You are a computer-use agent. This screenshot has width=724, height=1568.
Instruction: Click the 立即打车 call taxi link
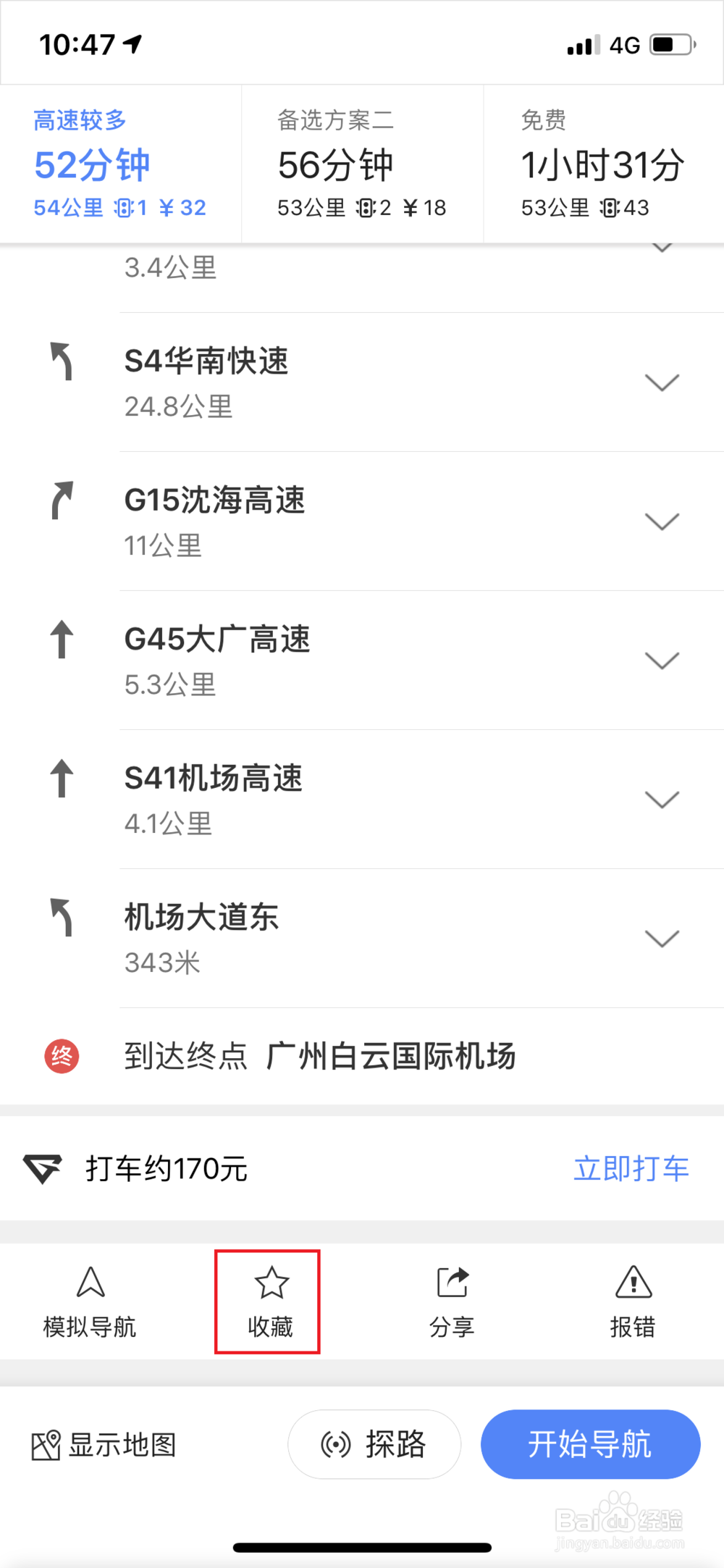point(631,1168)
